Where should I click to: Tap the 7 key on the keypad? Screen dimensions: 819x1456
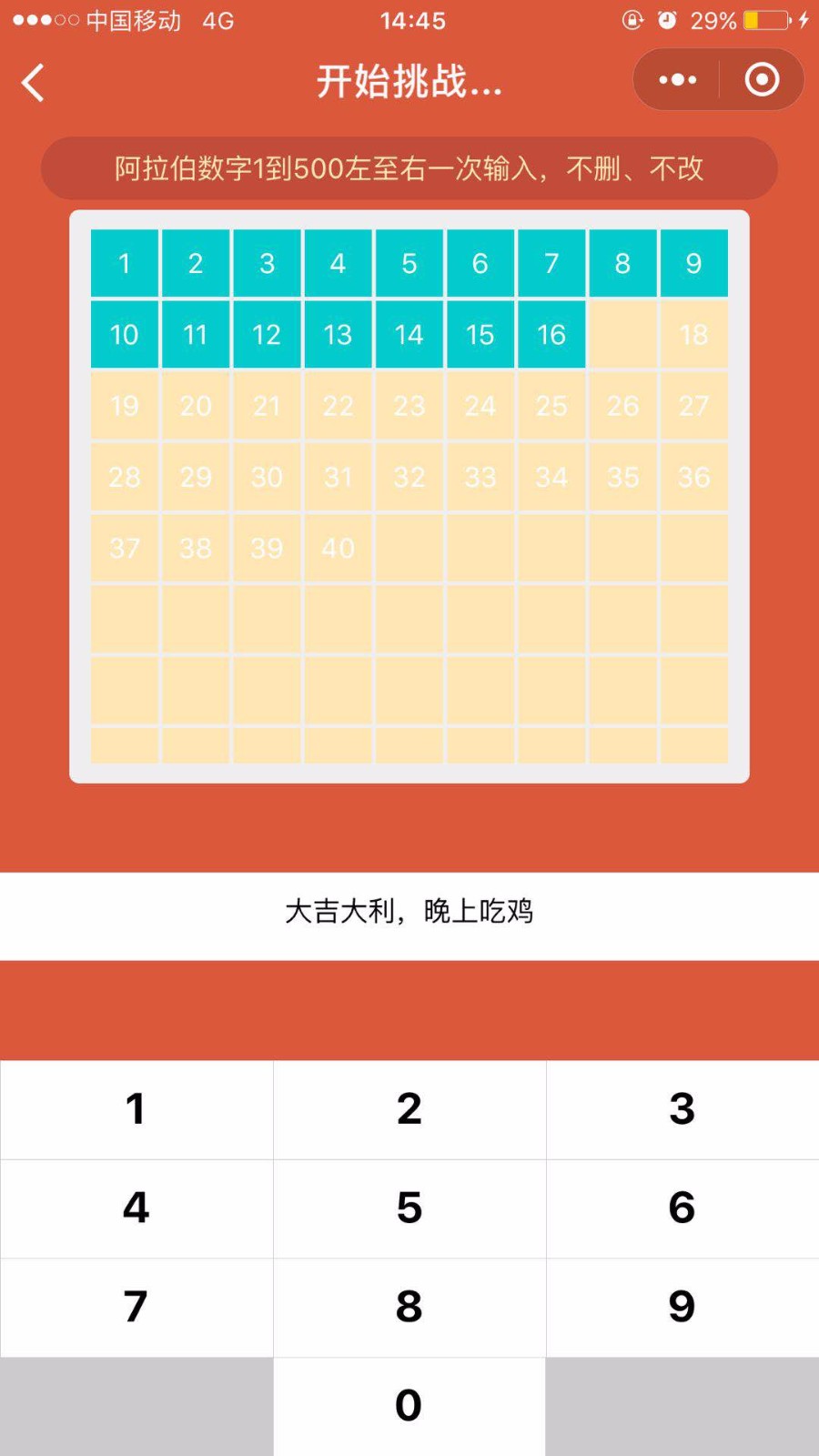136,1308
